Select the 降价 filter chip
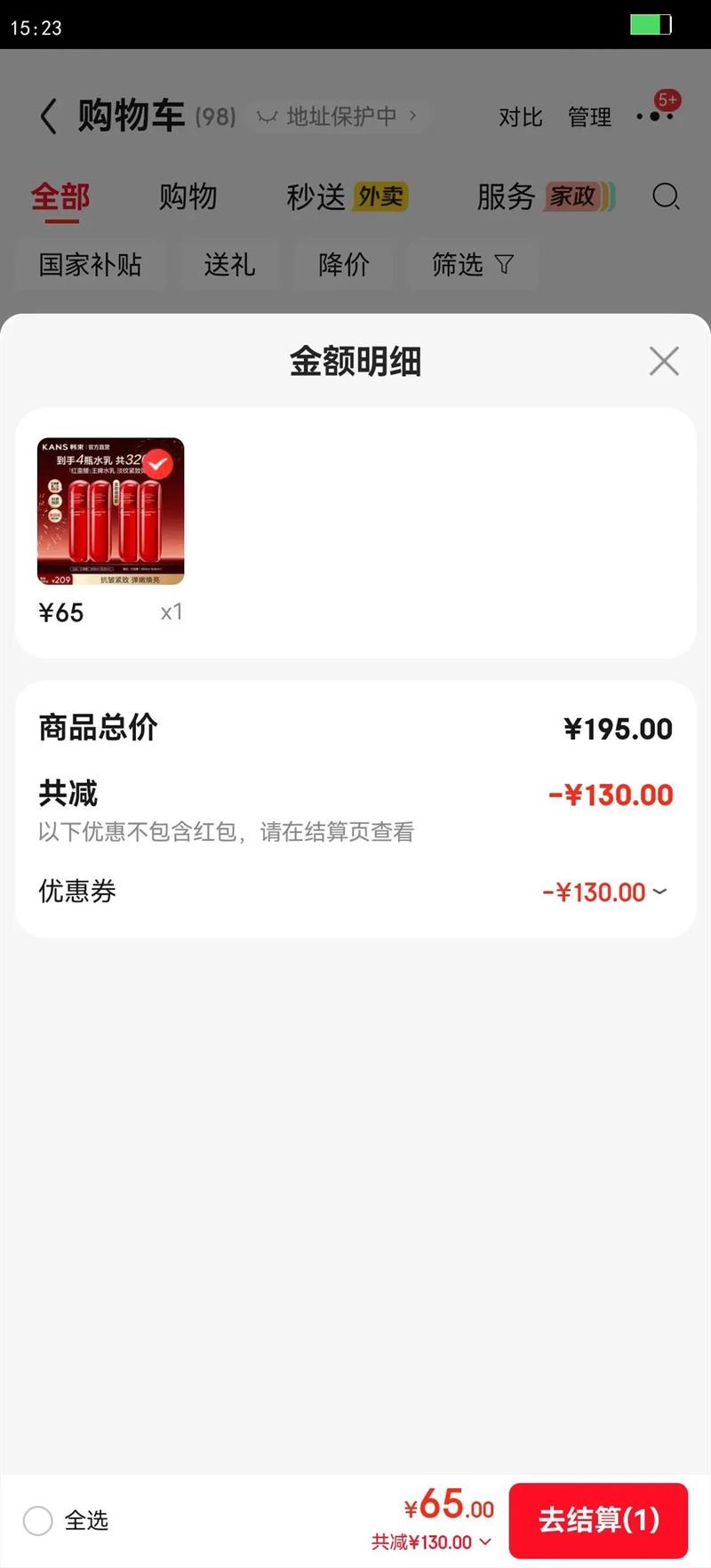 click(343, 265)
